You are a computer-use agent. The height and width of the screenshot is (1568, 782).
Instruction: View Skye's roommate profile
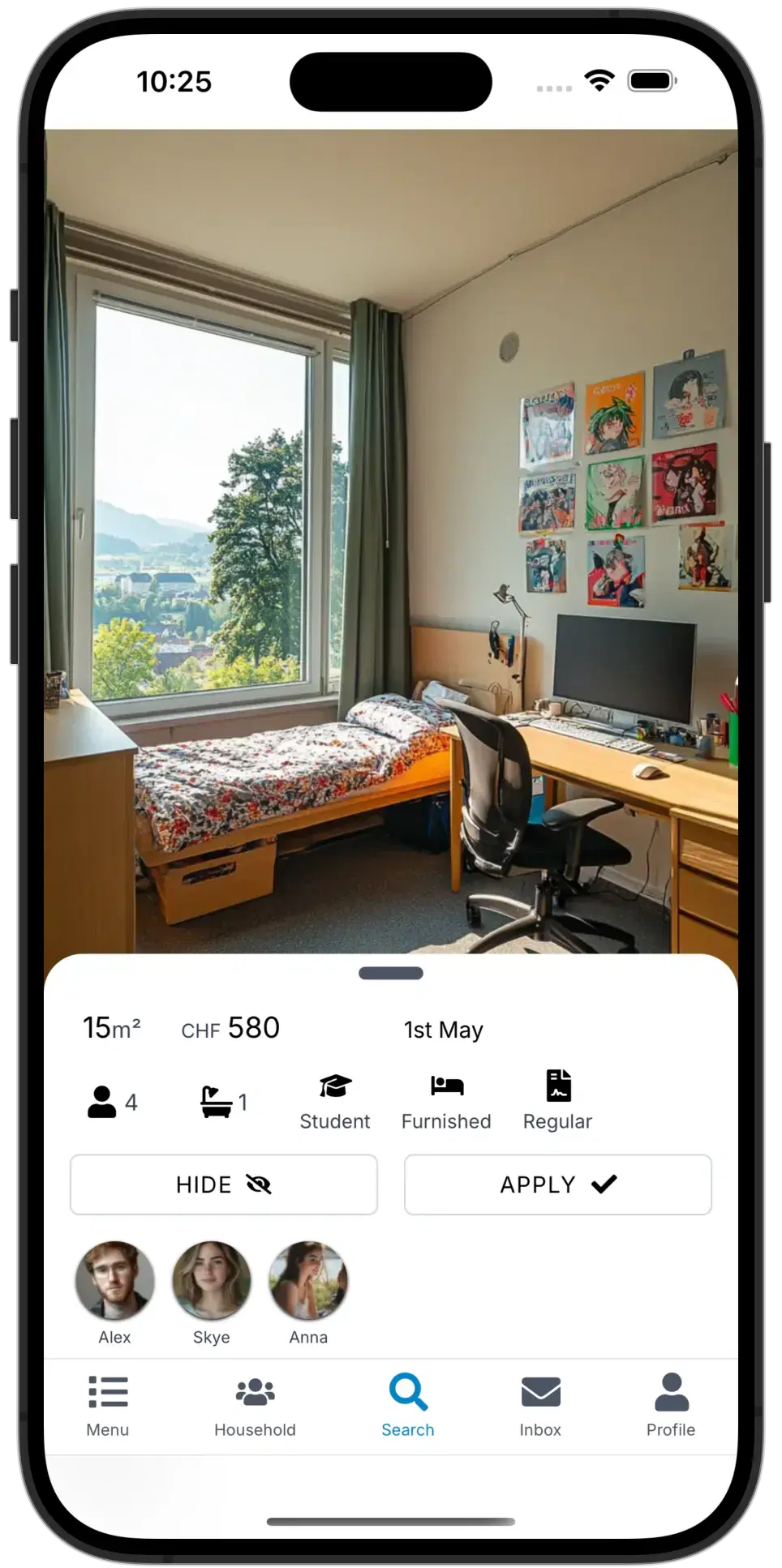pyautogui.click(x=212, y=1282)
